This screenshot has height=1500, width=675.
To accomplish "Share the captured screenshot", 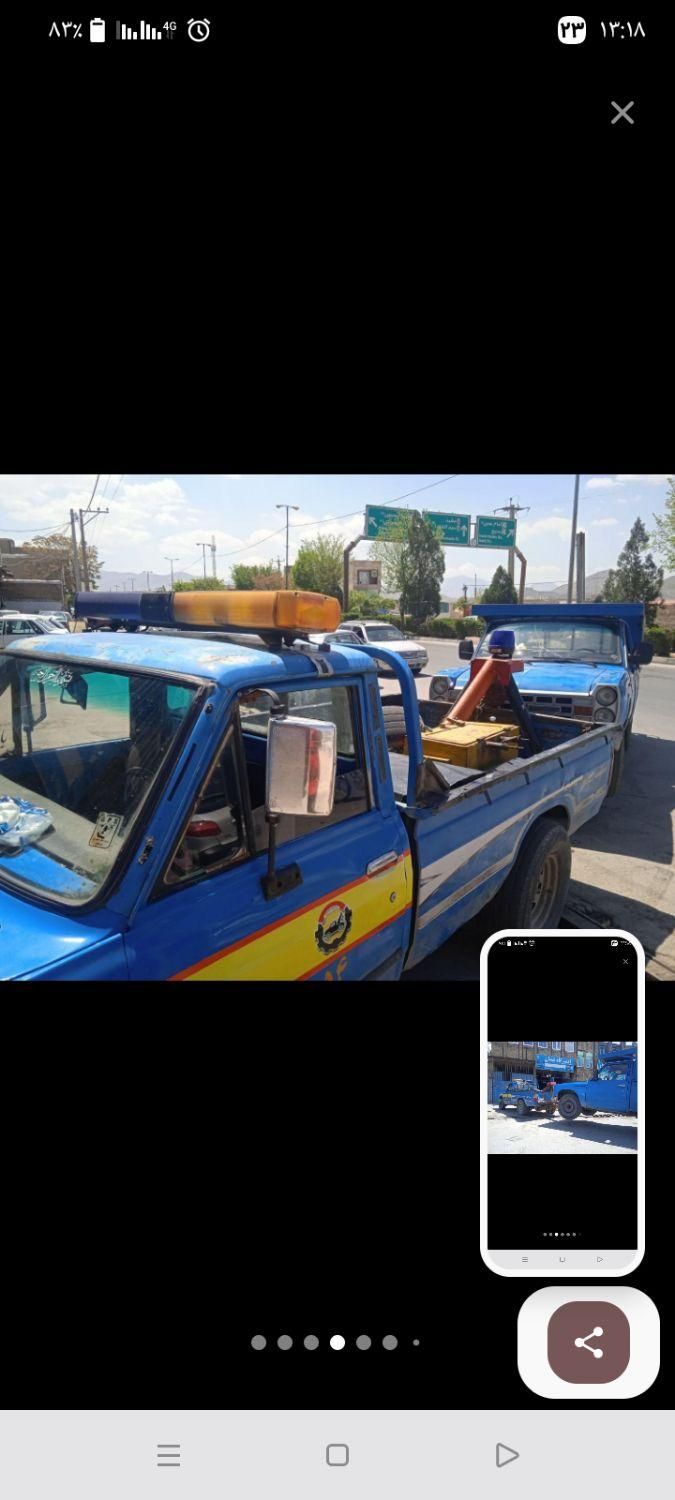I will tap(588, 1342).
